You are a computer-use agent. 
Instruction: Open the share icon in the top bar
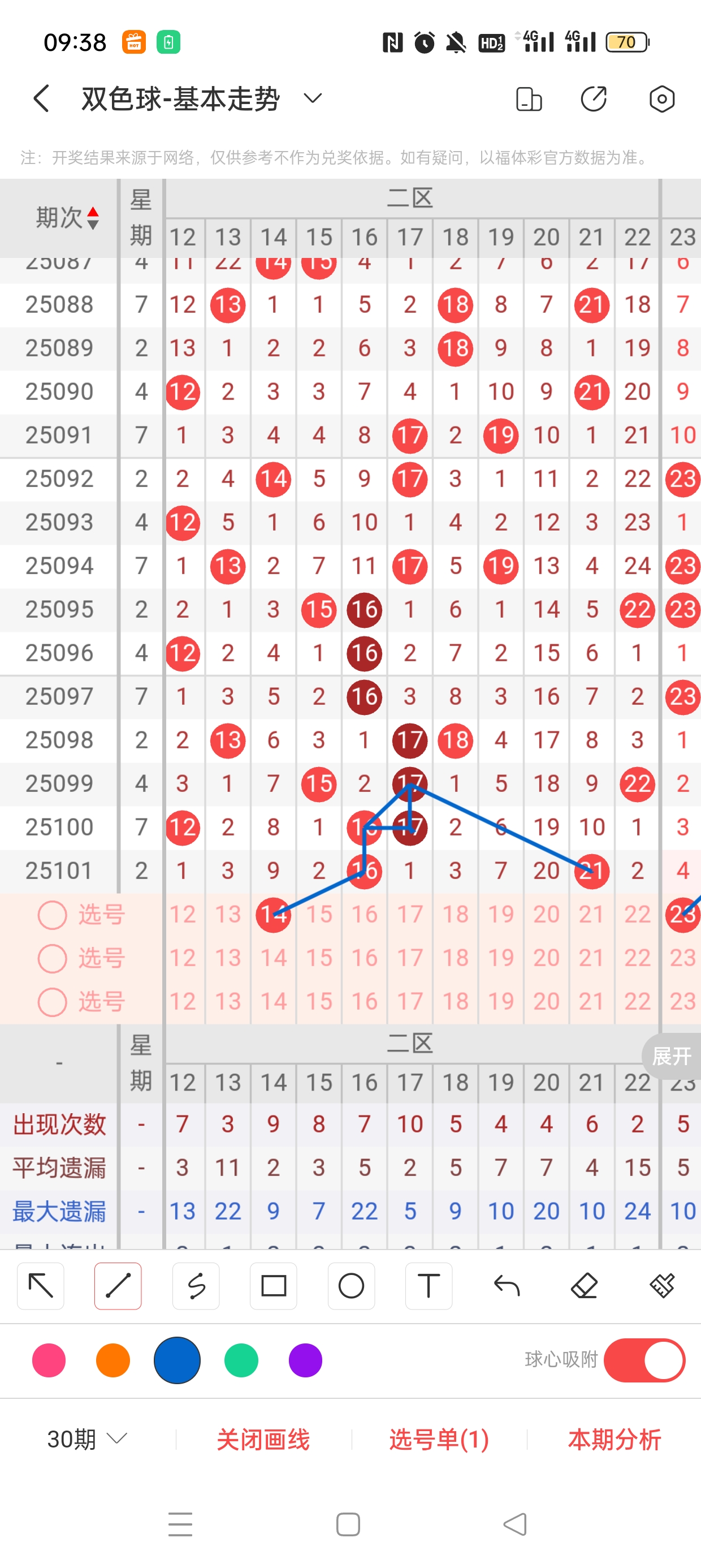click(593, 98)
